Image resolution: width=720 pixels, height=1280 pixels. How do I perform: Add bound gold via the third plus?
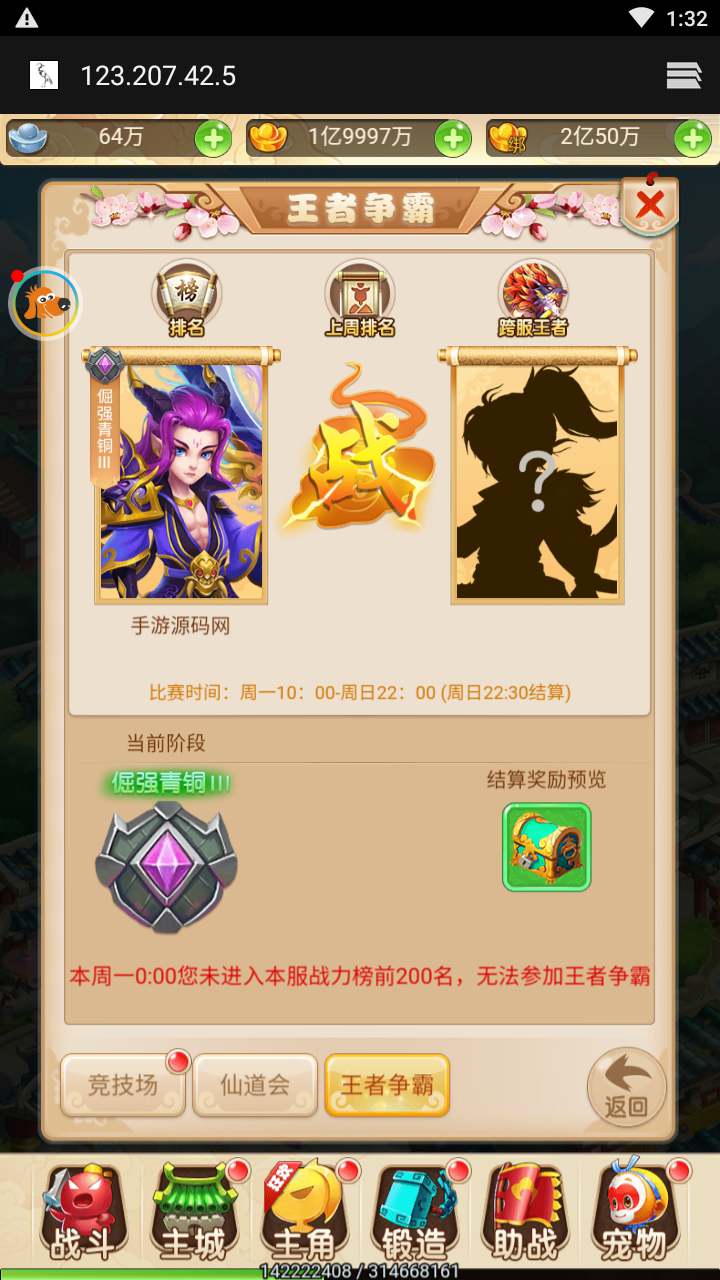[693, 139]
